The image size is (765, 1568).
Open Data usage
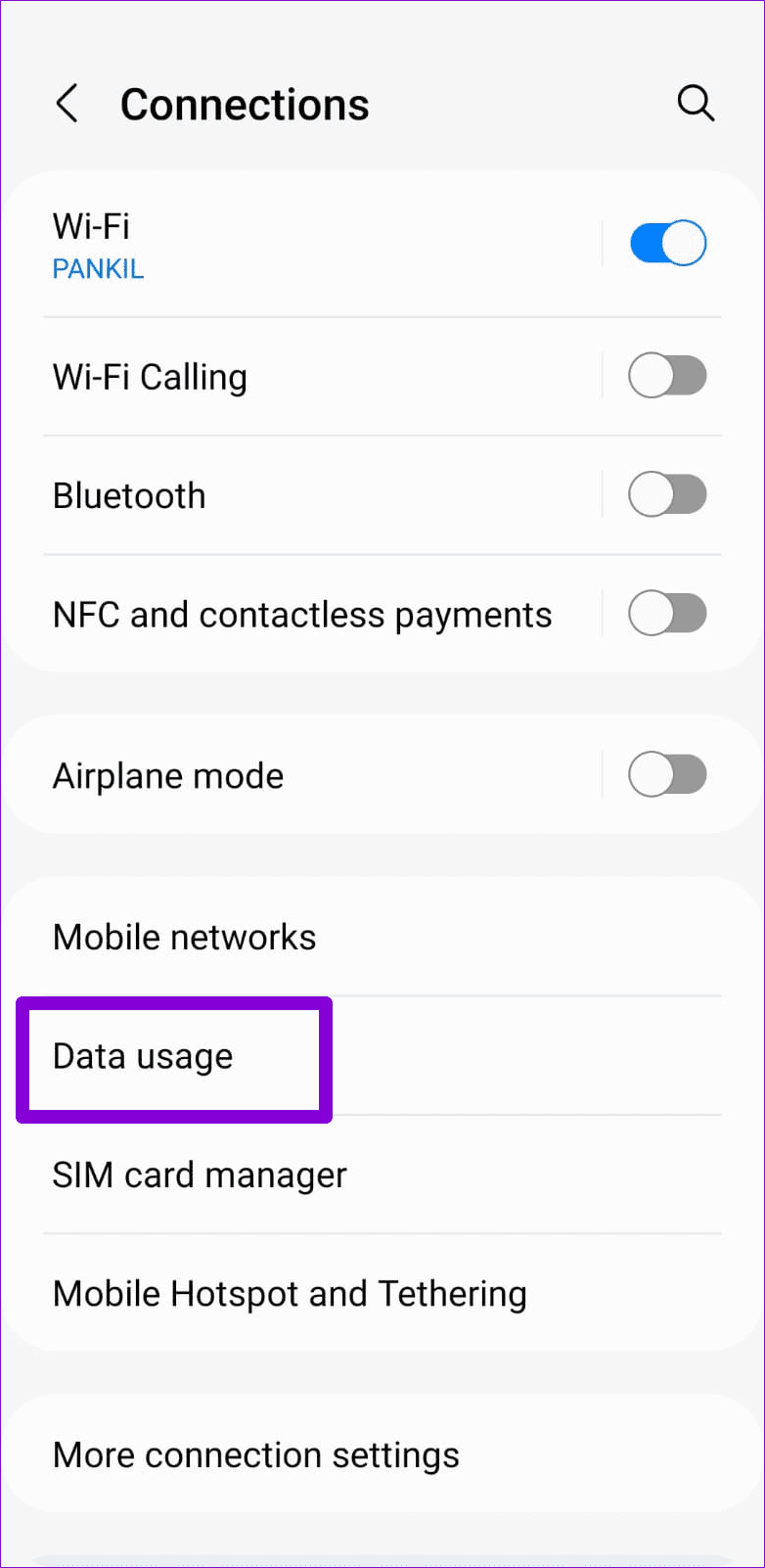tap(144, 1057)
